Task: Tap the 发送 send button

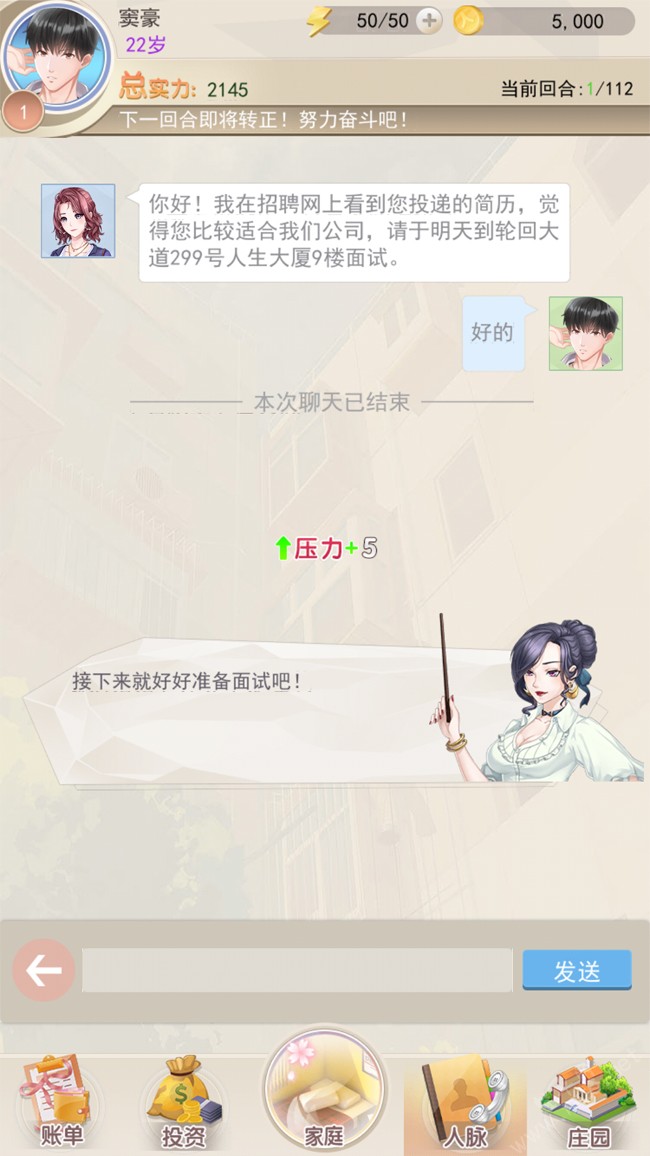Action: coord(577,970)
